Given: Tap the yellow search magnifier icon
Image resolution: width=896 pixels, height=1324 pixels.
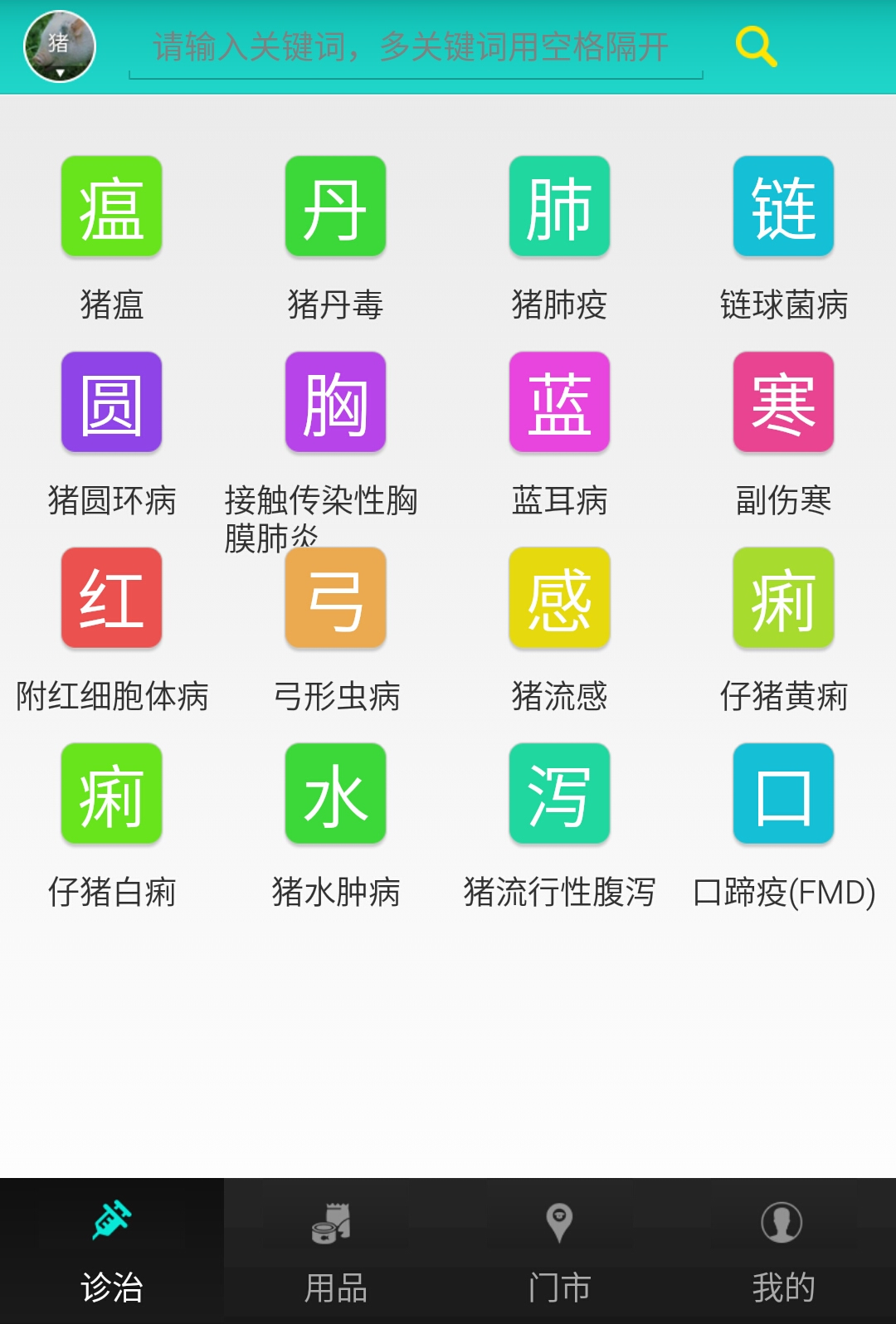Looking at the screenshot, I should [755, 46].
